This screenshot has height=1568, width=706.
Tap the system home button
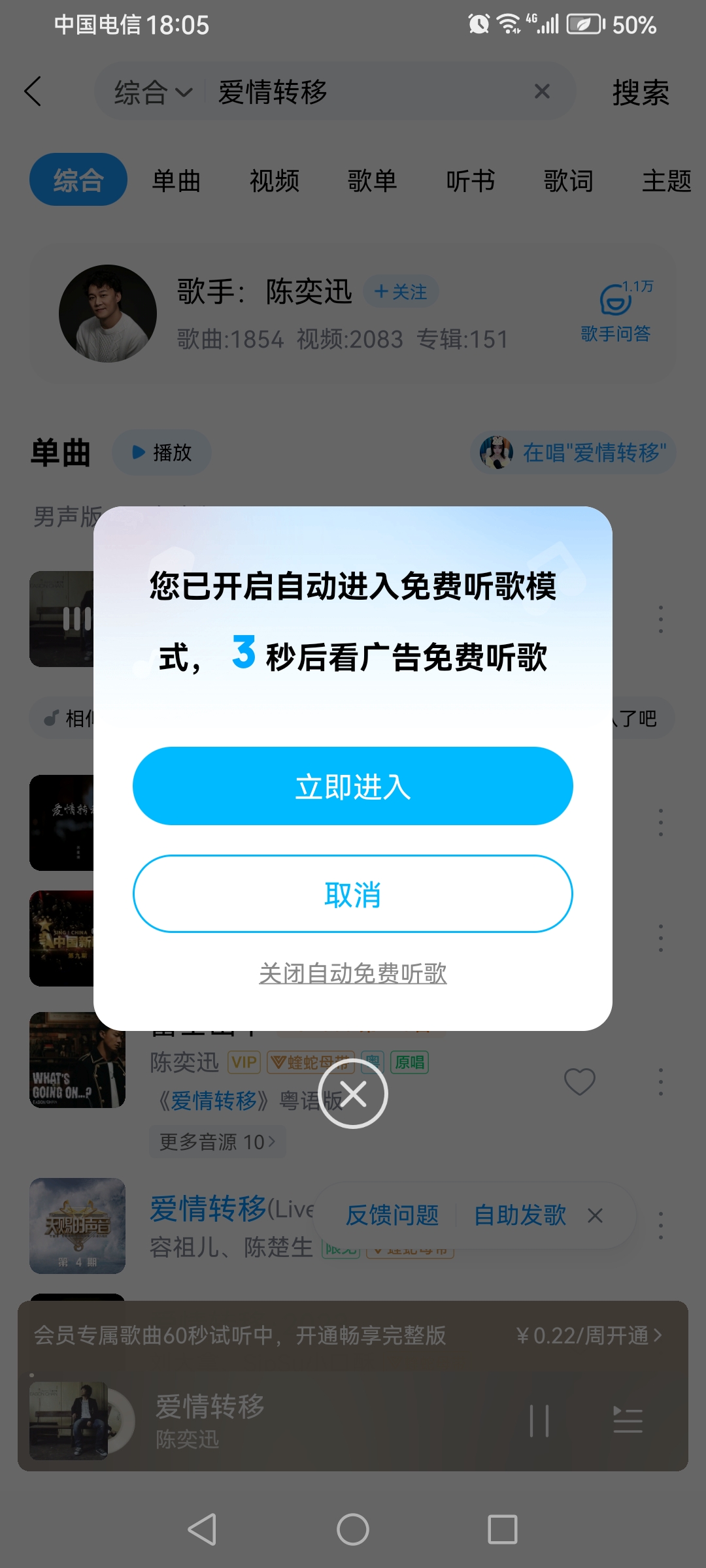point(353,1529)
